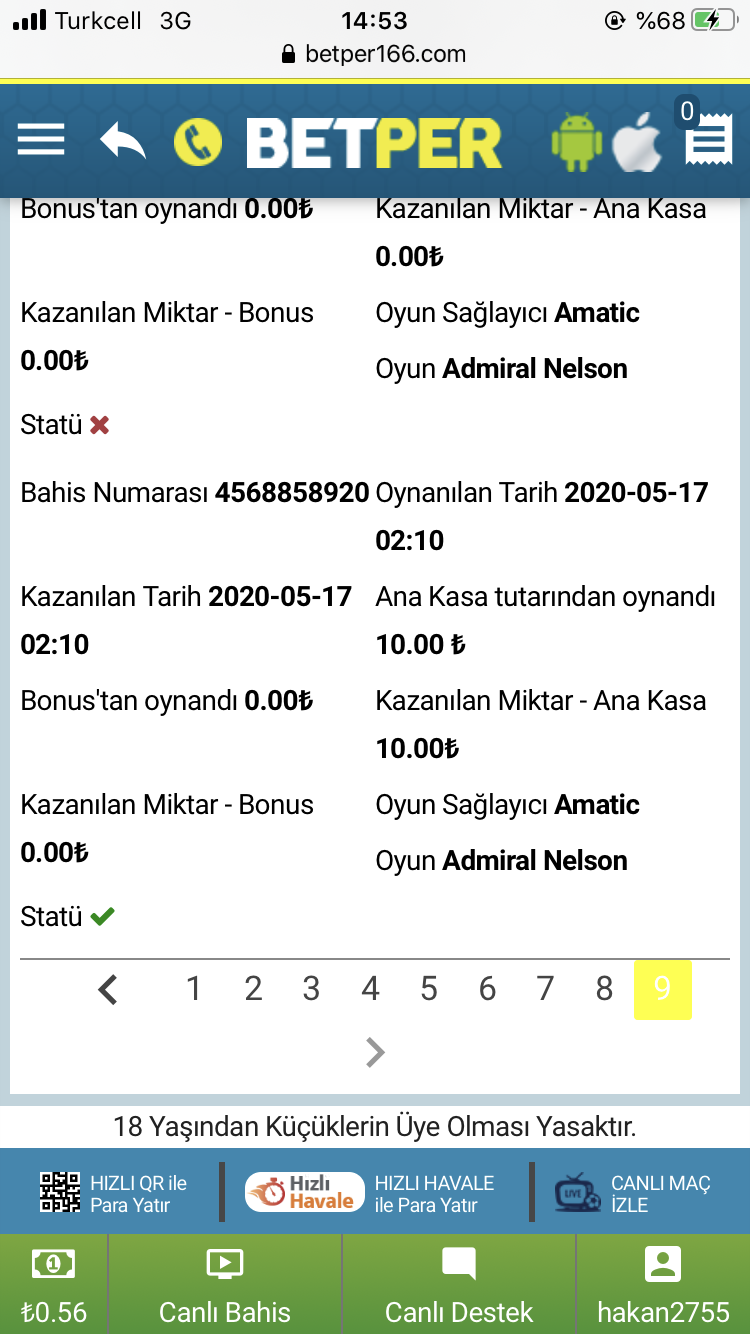This screenshot has height=1334, width=750.
Task: Go to page 6
Action: pos(487,989)
